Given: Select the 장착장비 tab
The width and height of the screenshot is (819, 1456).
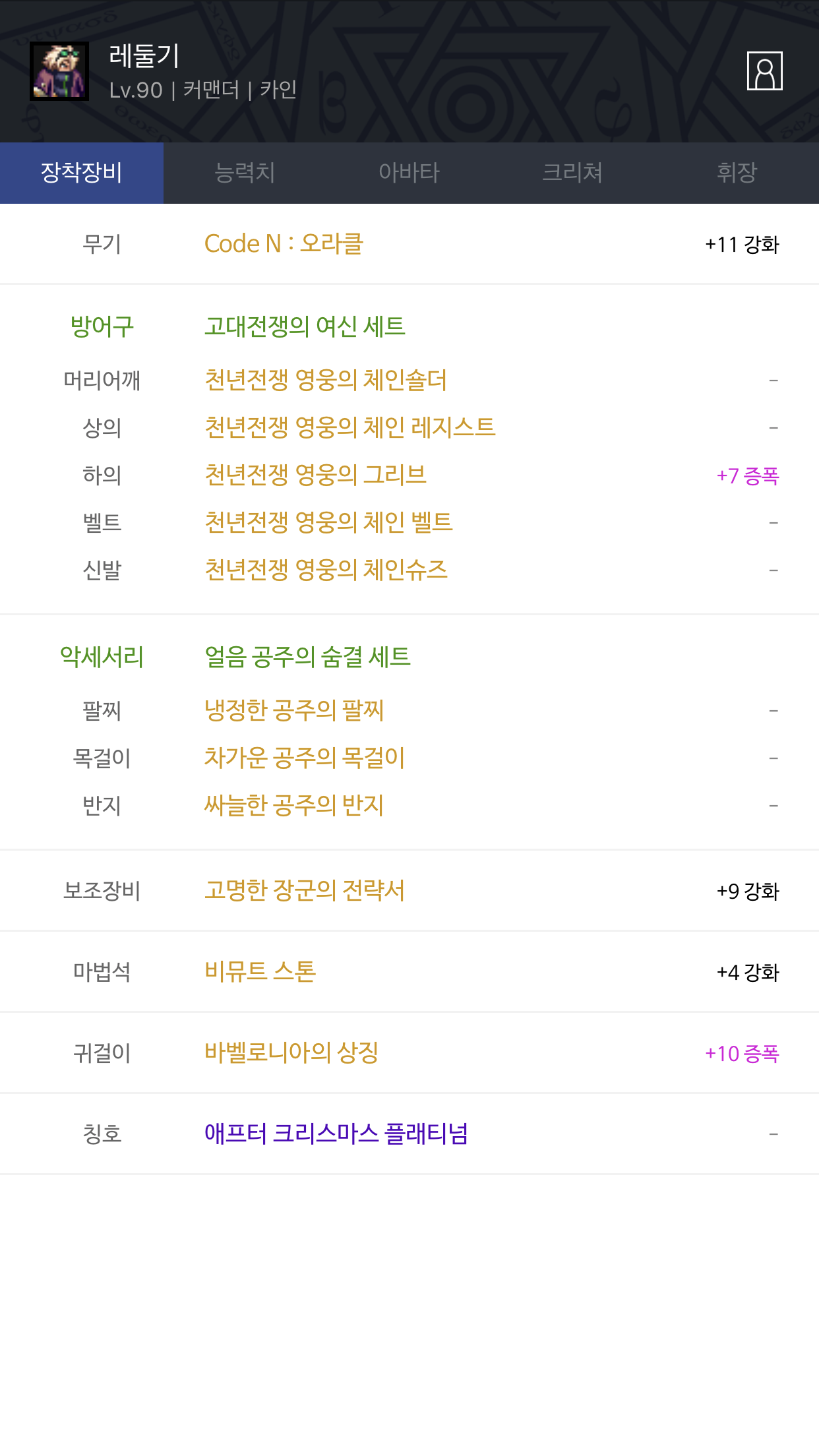Looking at the screenshot, I should pos(82,173).
